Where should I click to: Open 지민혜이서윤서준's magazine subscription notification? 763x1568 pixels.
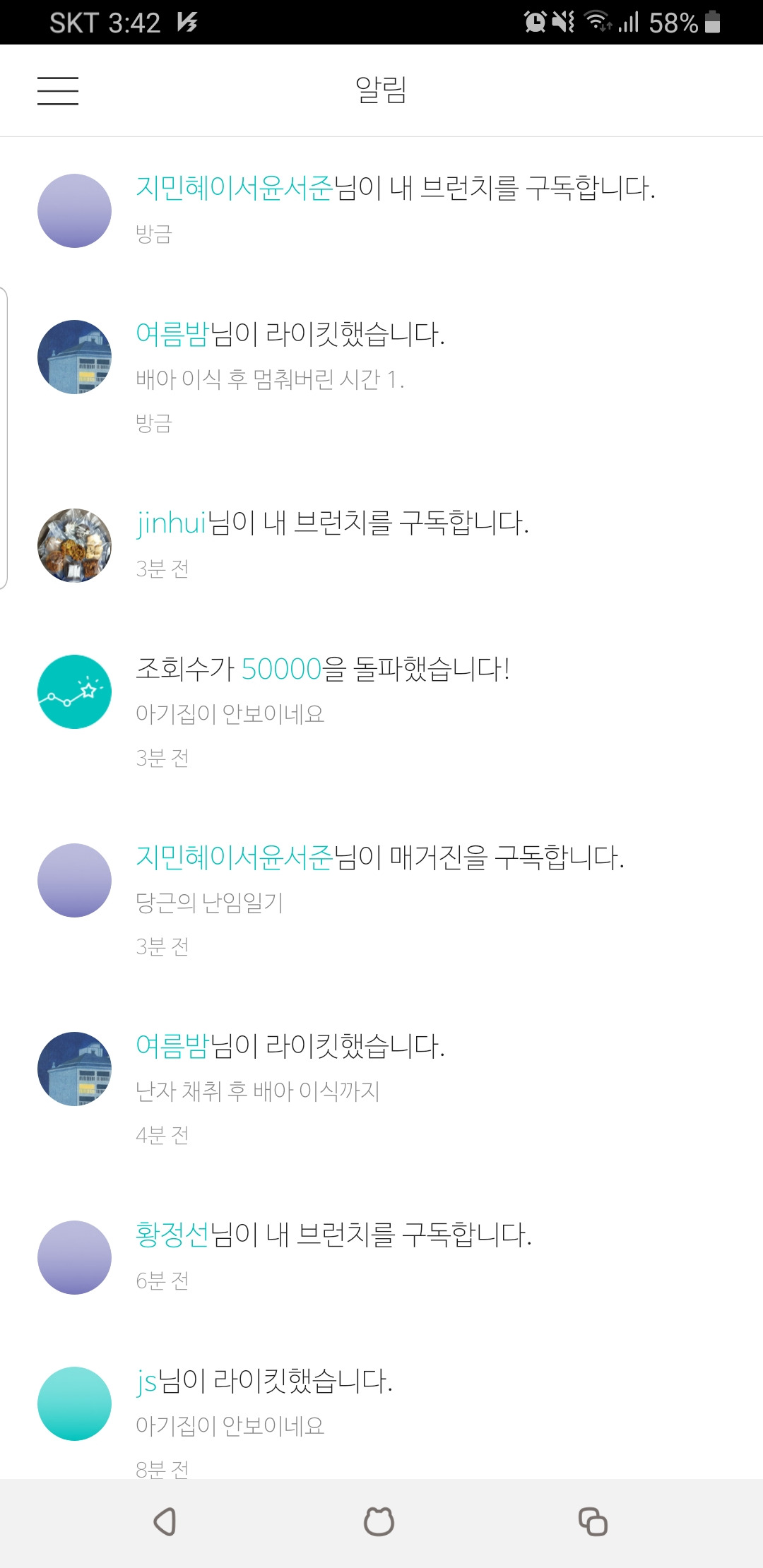[381, 901]
